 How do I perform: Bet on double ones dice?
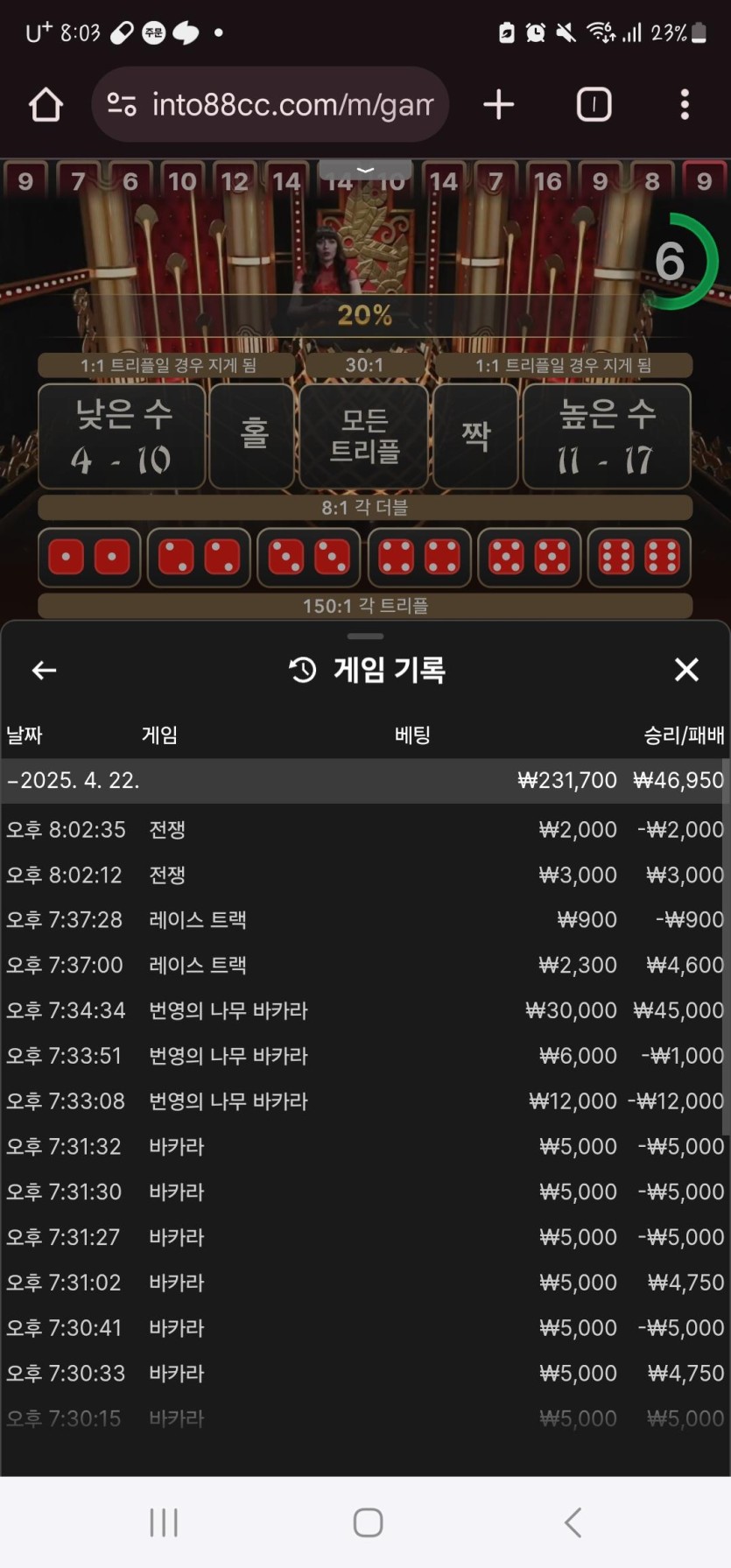click(x=89, y=558)
